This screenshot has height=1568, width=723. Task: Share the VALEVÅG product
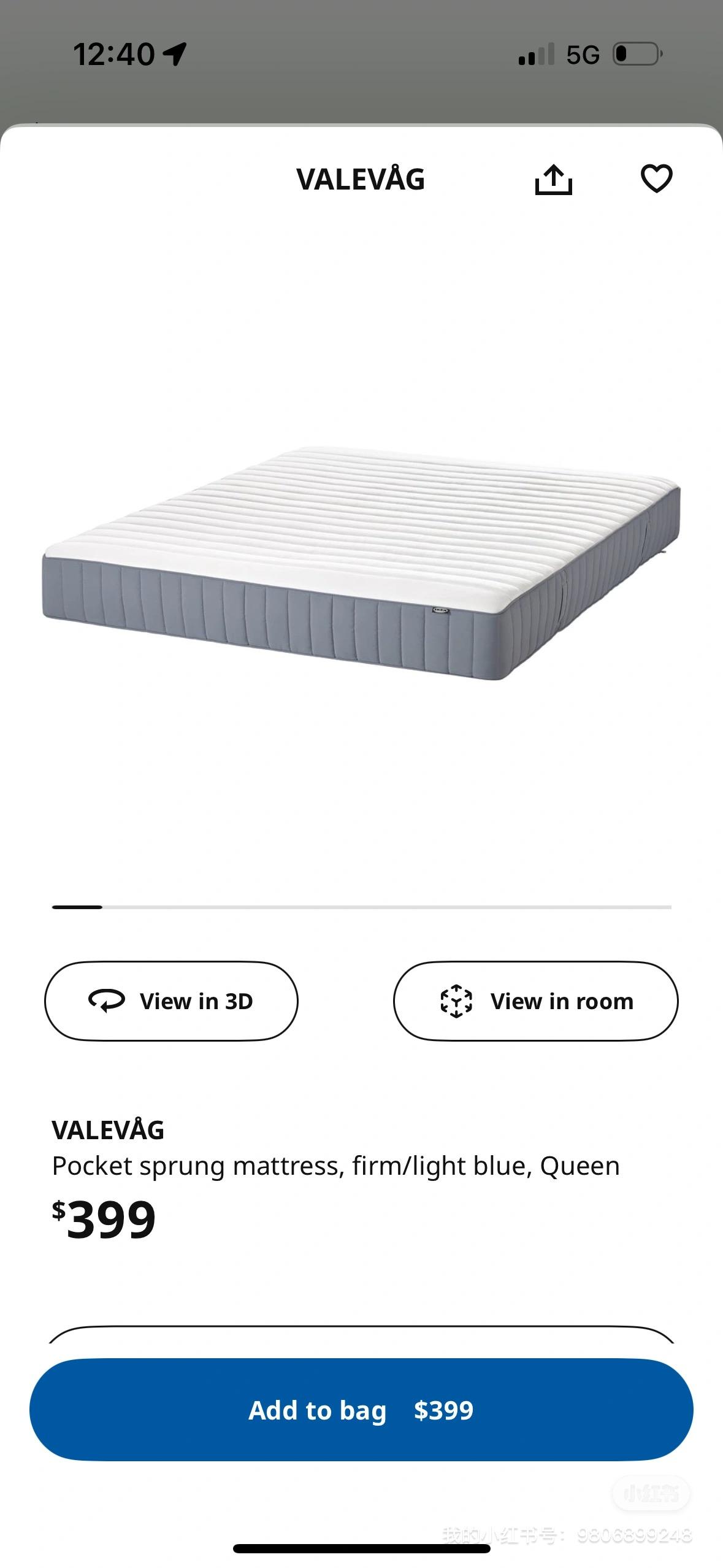pos(553,179)
